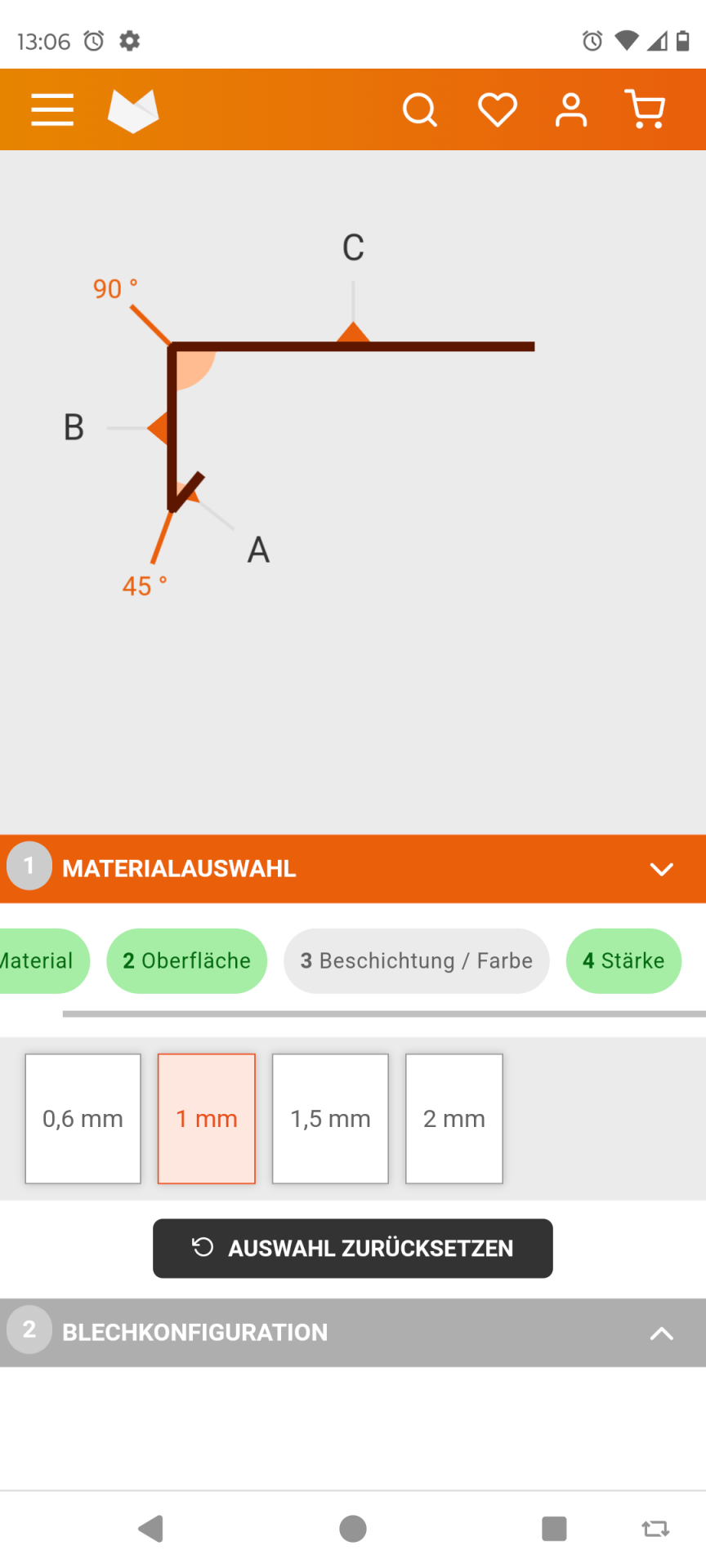Switch to Beschichtung / Farbe step

coord(416,961)
